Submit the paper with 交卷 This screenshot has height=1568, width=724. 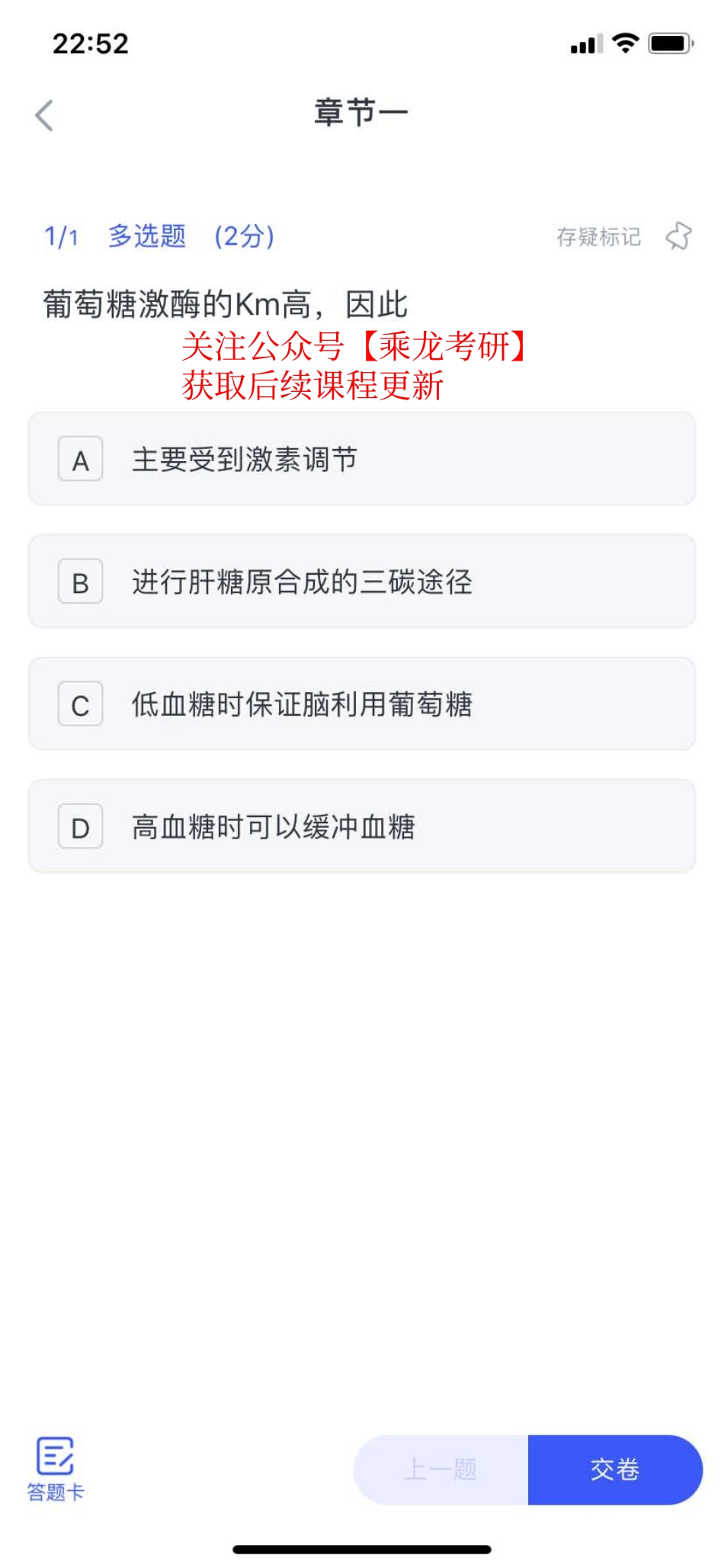coord(614,1469)
